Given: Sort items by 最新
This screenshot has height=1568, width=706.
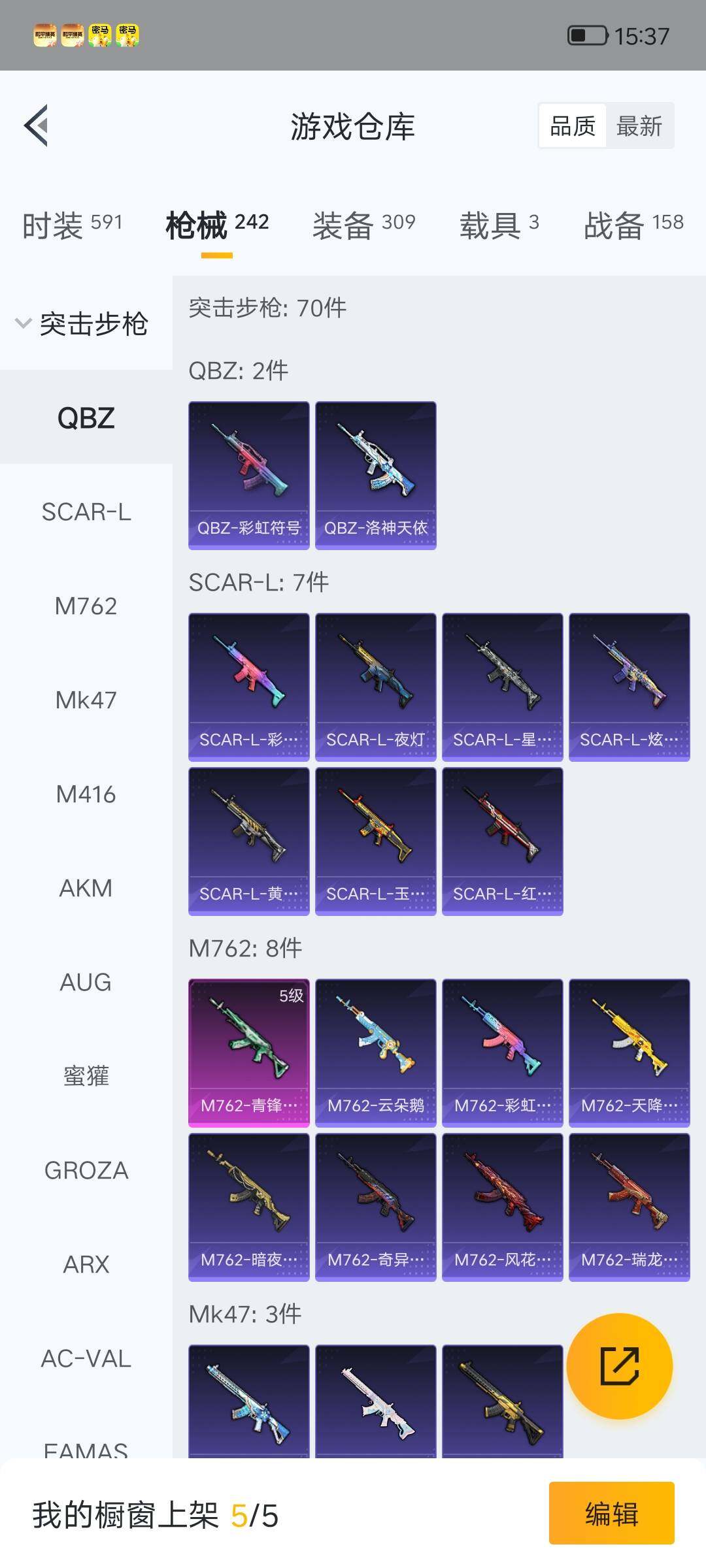Looking at the screenshot, I should click(639, 126).
